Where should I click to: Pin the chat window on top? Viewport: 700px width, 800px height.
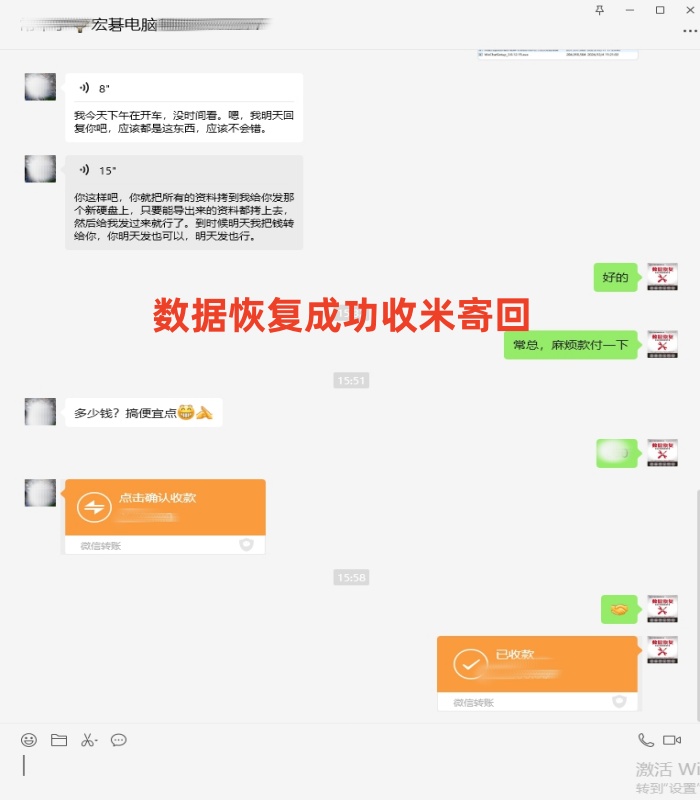(x=600, y=10)
